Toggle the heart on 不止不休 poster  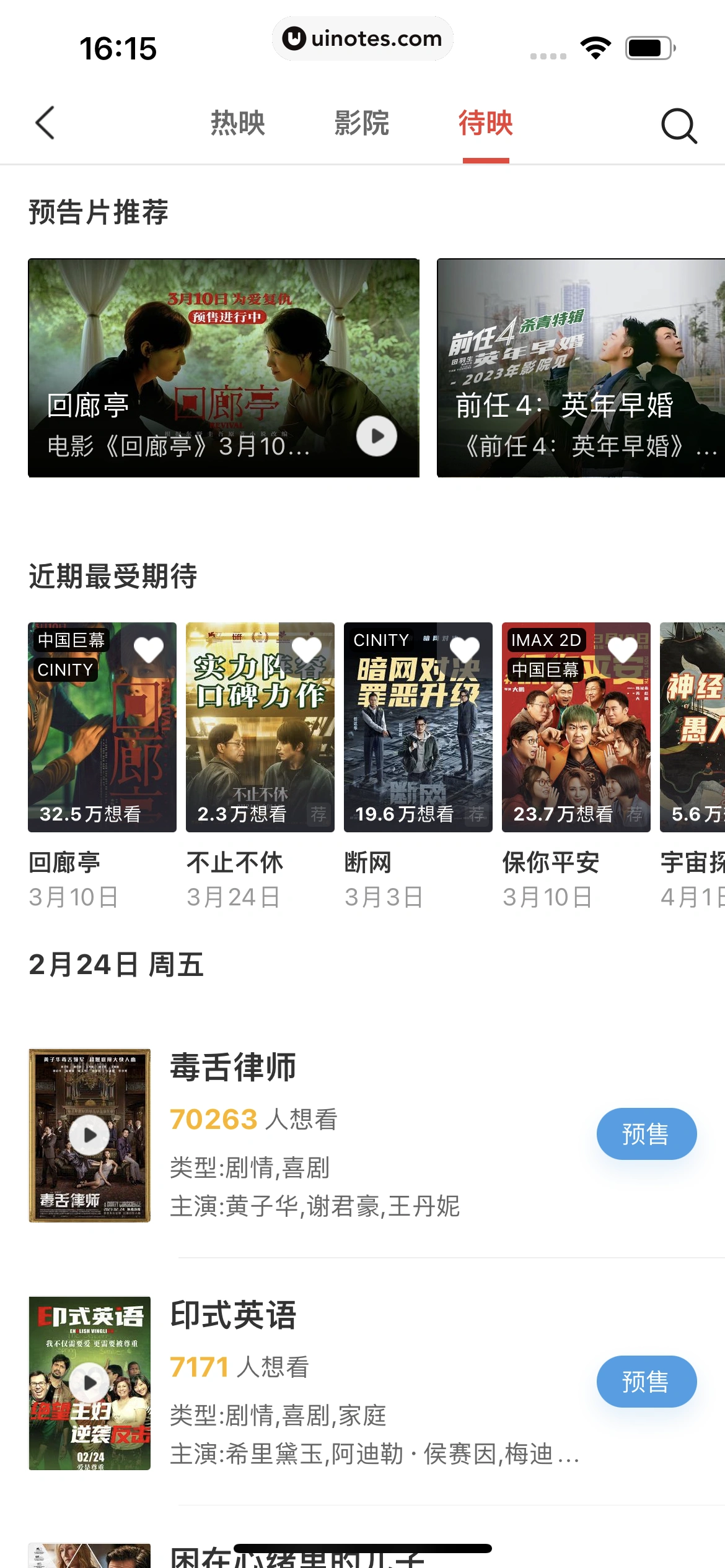pos(306,649)
